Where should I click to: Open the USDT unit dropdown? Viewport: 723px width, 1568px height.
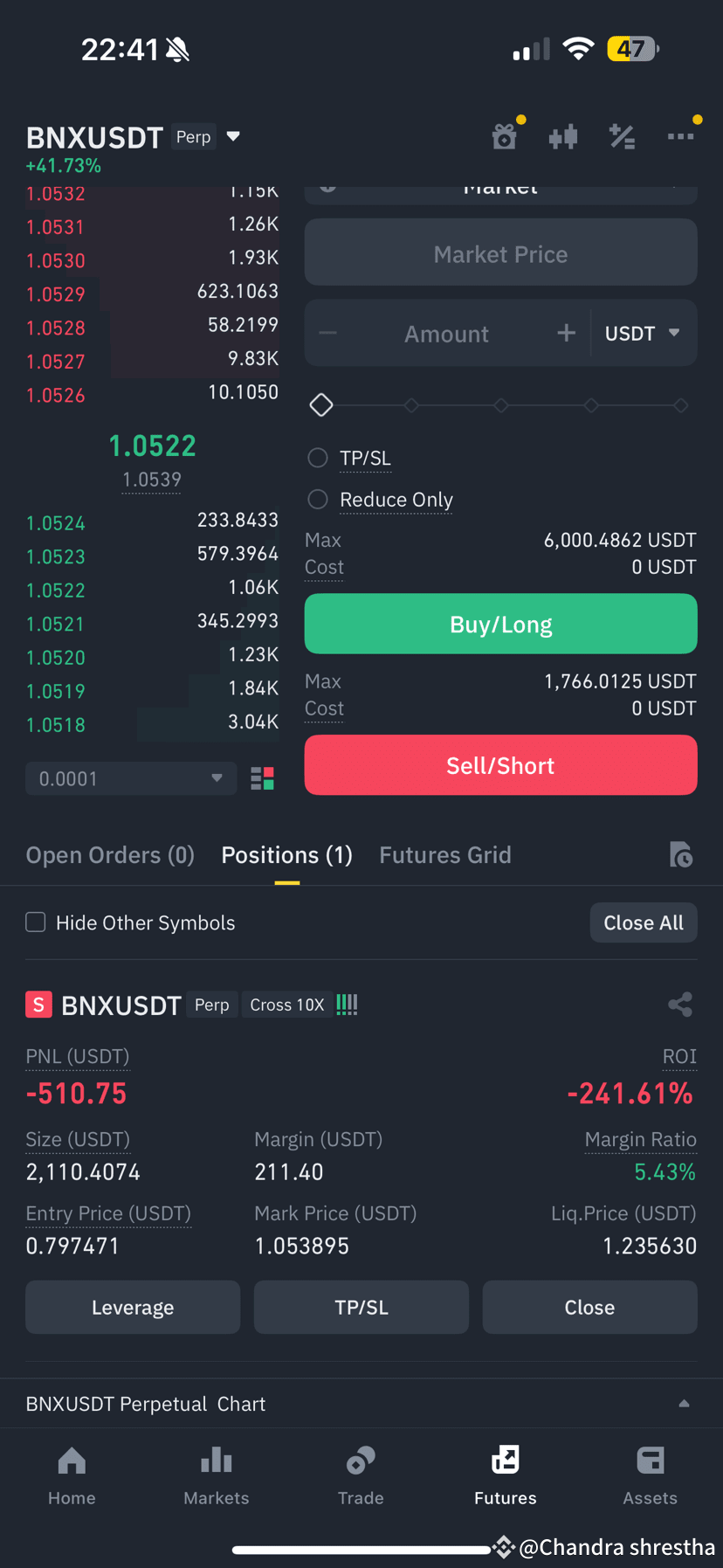click(x=644, y=333)
